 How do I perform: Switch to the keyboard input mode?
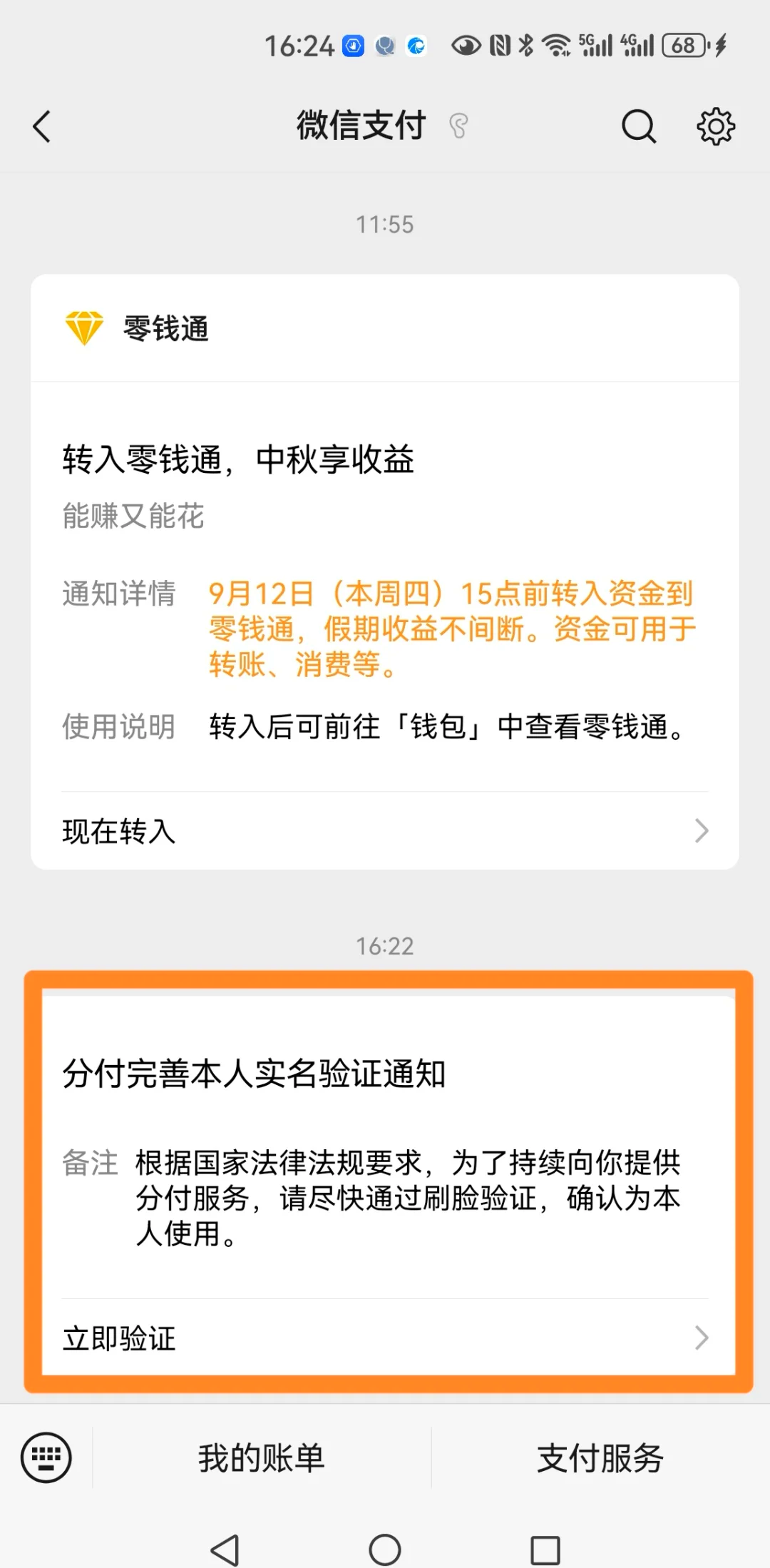pos(46,1457)
